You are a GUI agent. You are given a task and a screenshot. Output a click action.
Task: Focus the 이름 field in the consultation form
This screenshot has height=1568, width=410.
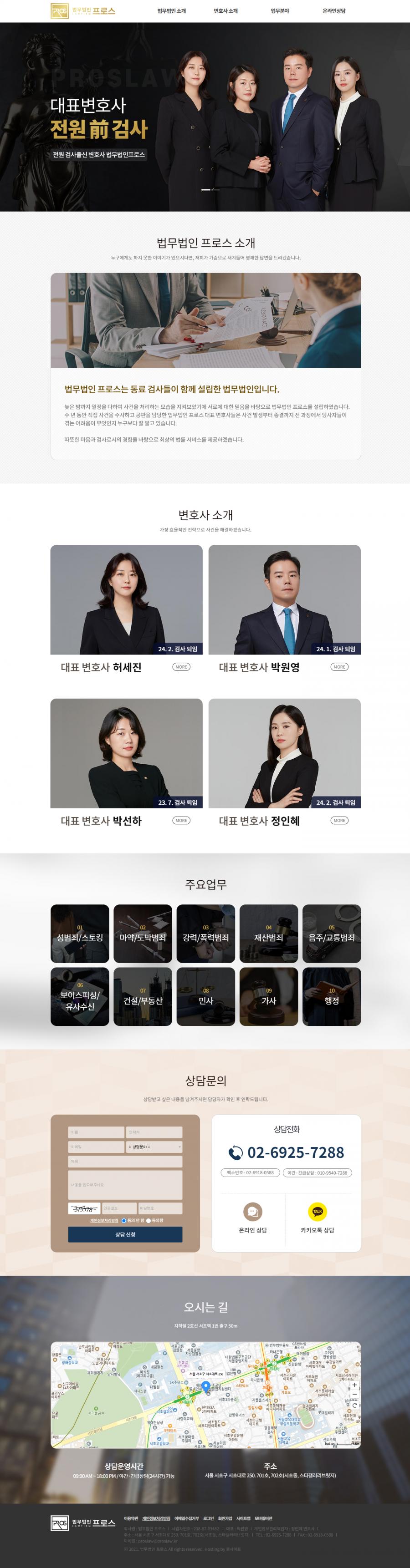tap(96, 1132)
